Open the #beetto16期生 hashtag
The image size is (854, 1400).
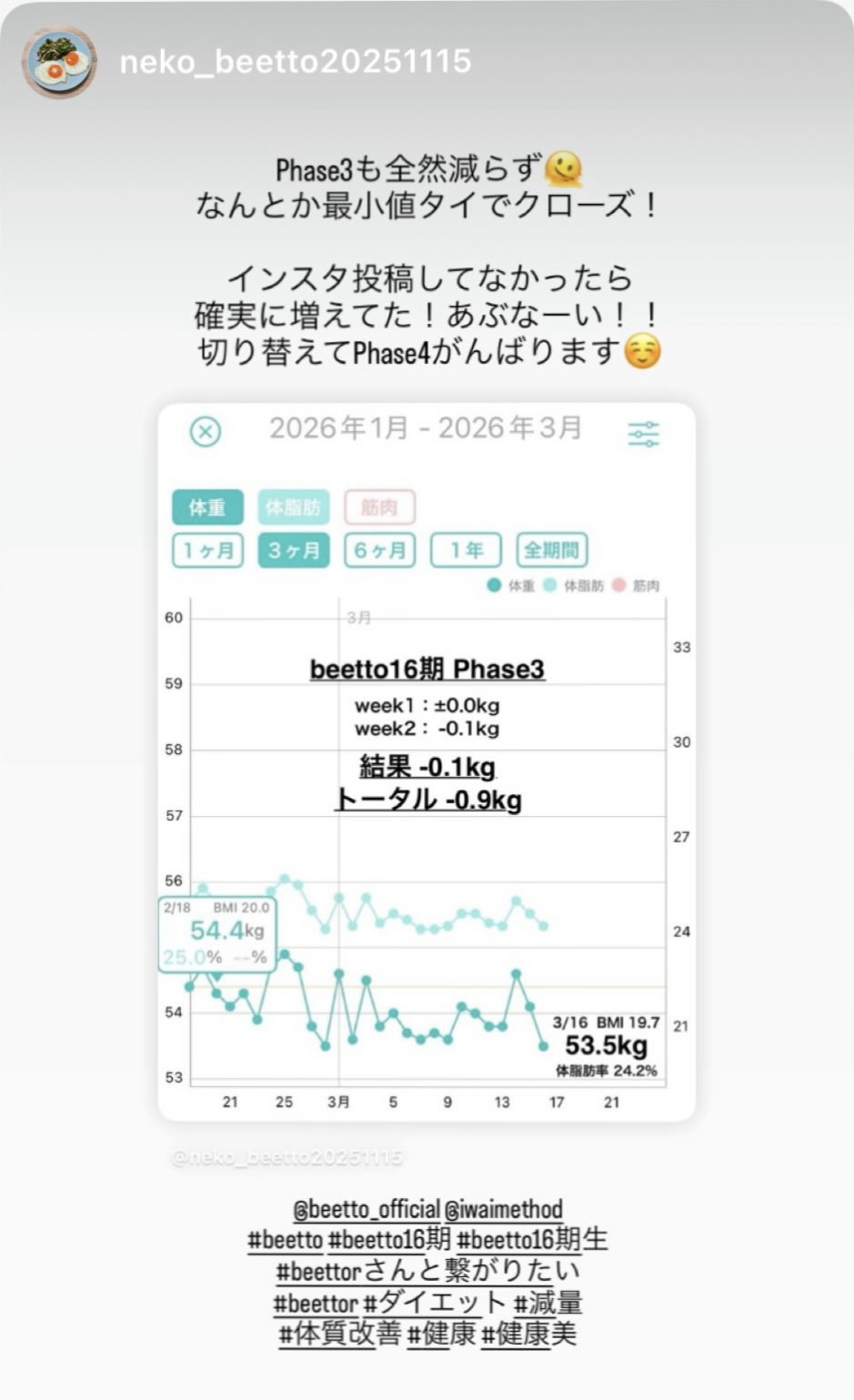(x=532, y=1240)
